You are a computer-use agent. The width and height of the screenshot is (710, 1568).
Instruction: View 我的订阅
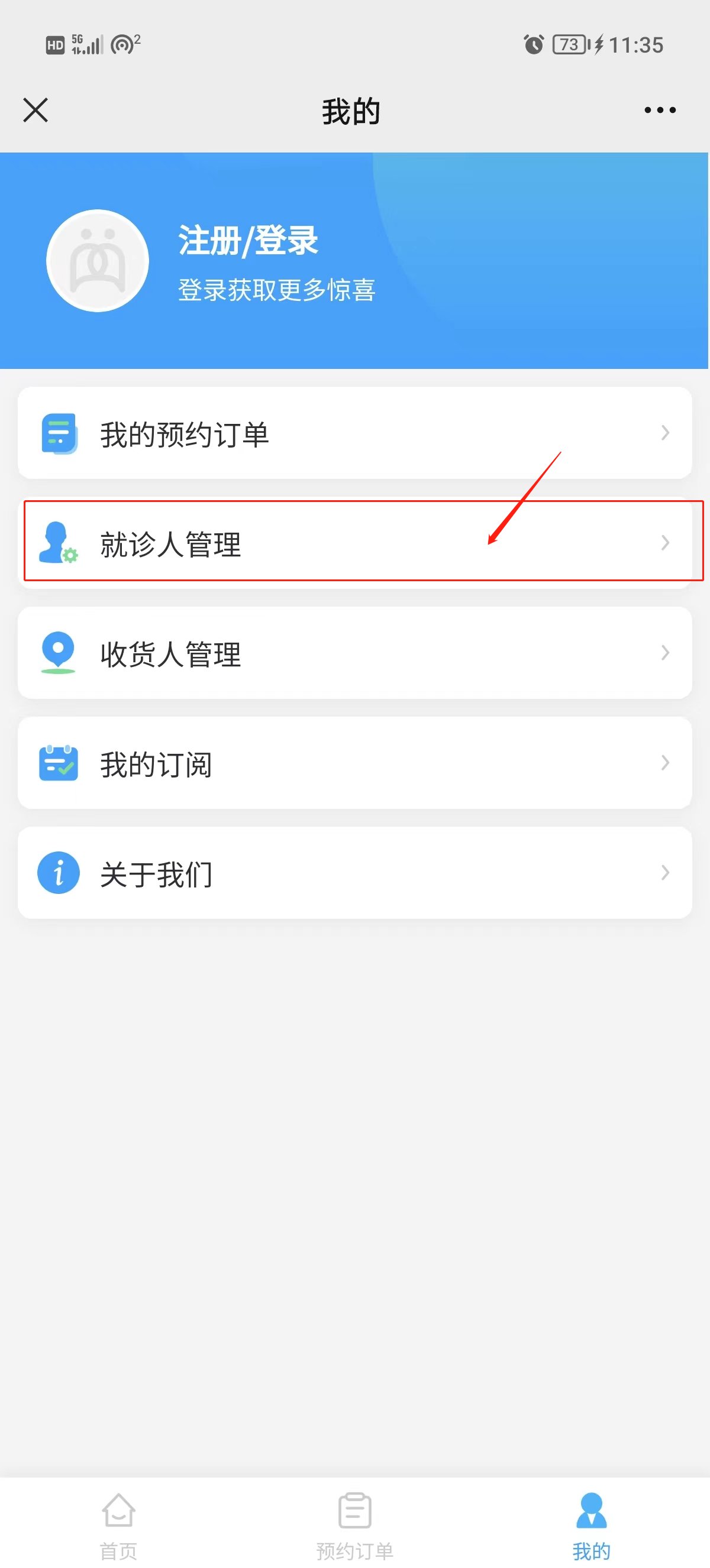pyautogui.click(x=354, y=763)
